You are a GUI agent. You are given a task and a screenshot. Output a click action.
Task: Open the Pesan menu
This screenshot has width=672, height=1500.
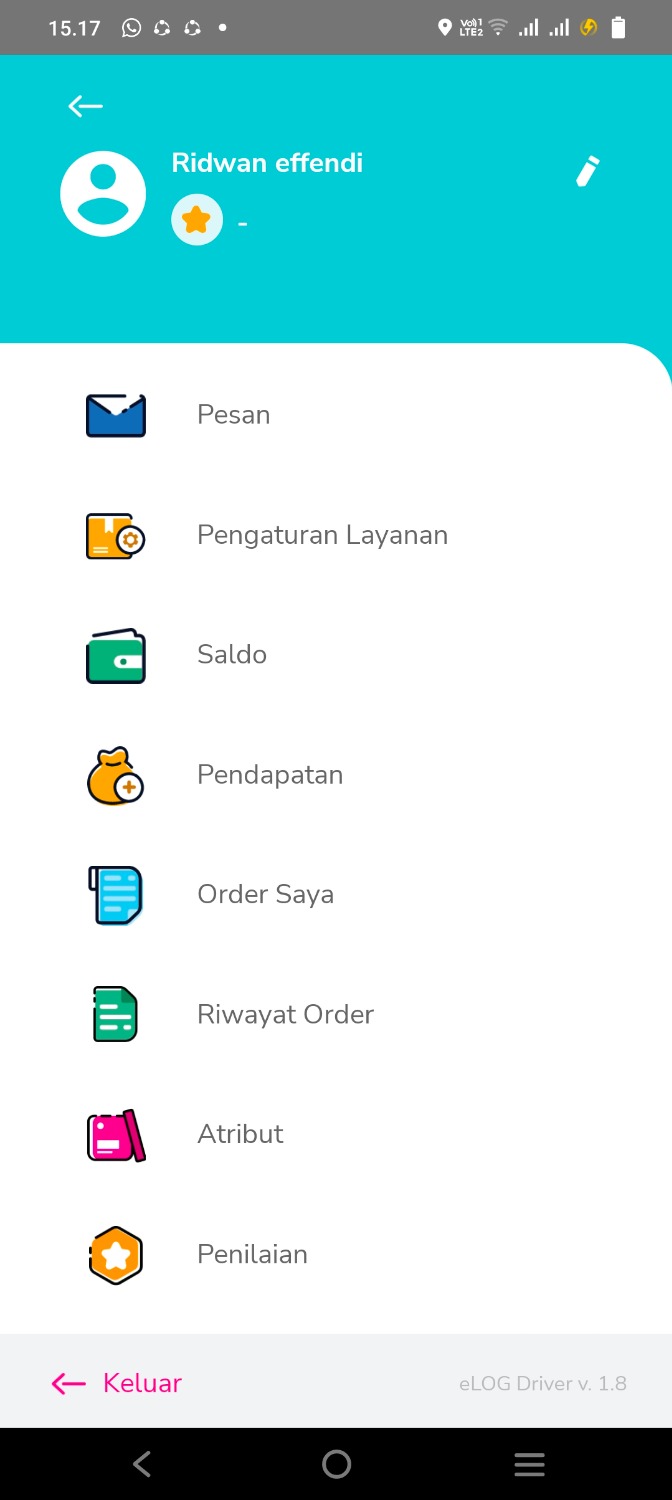(x=234, y=415)
